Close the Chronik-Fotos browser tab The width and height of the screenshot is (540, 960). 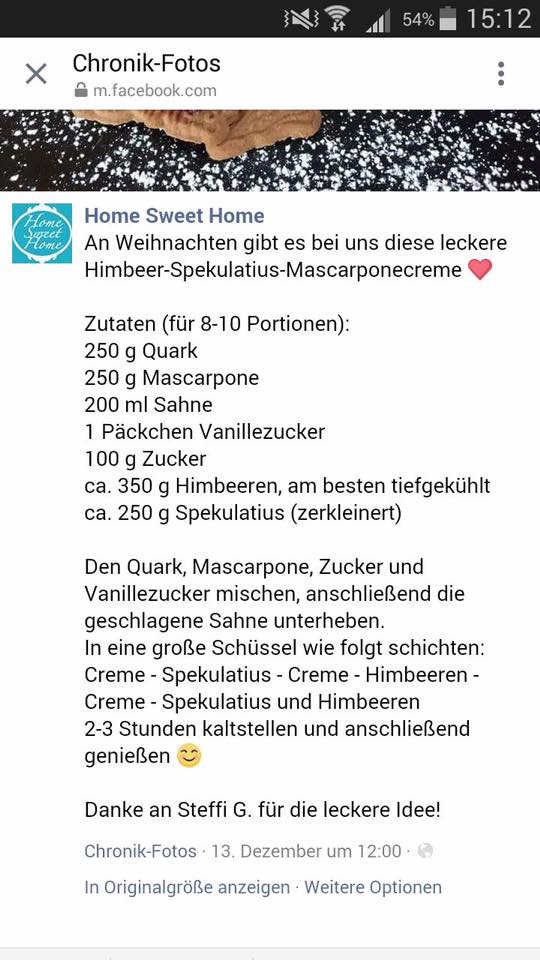tap(36, 74)
